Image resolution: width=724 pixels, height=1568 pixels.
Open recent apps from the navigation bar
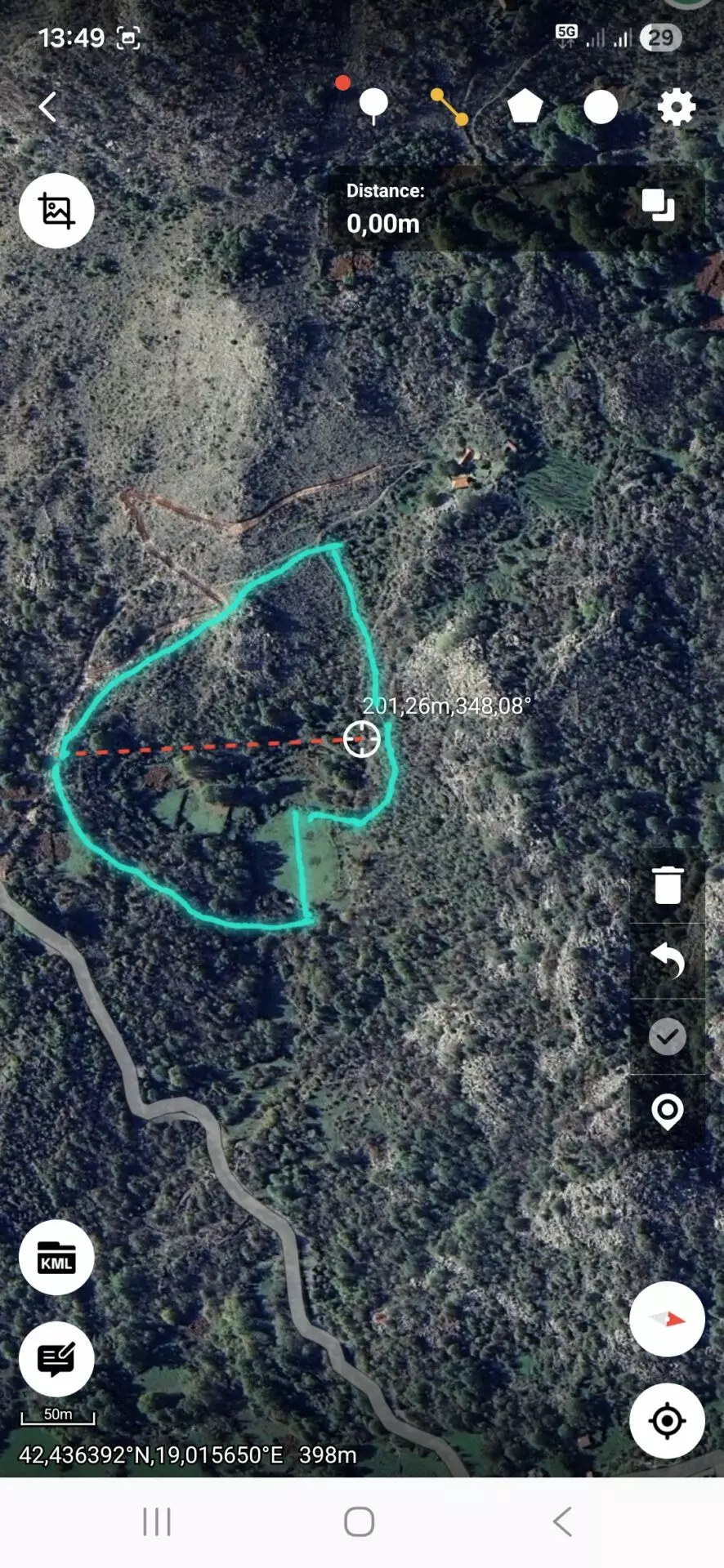tap(156, 1522)
